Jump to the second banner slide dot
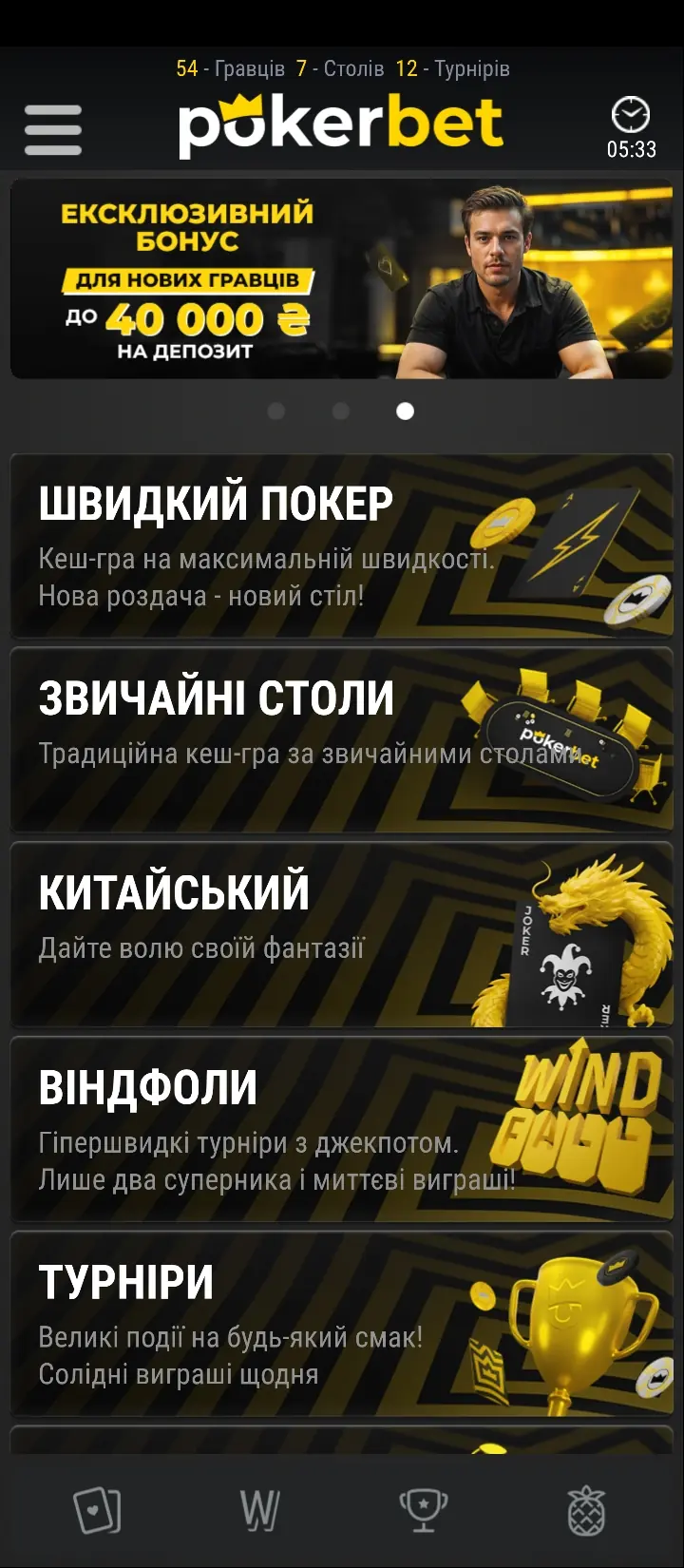This screenshot has height=1568, width=684. 341,411
